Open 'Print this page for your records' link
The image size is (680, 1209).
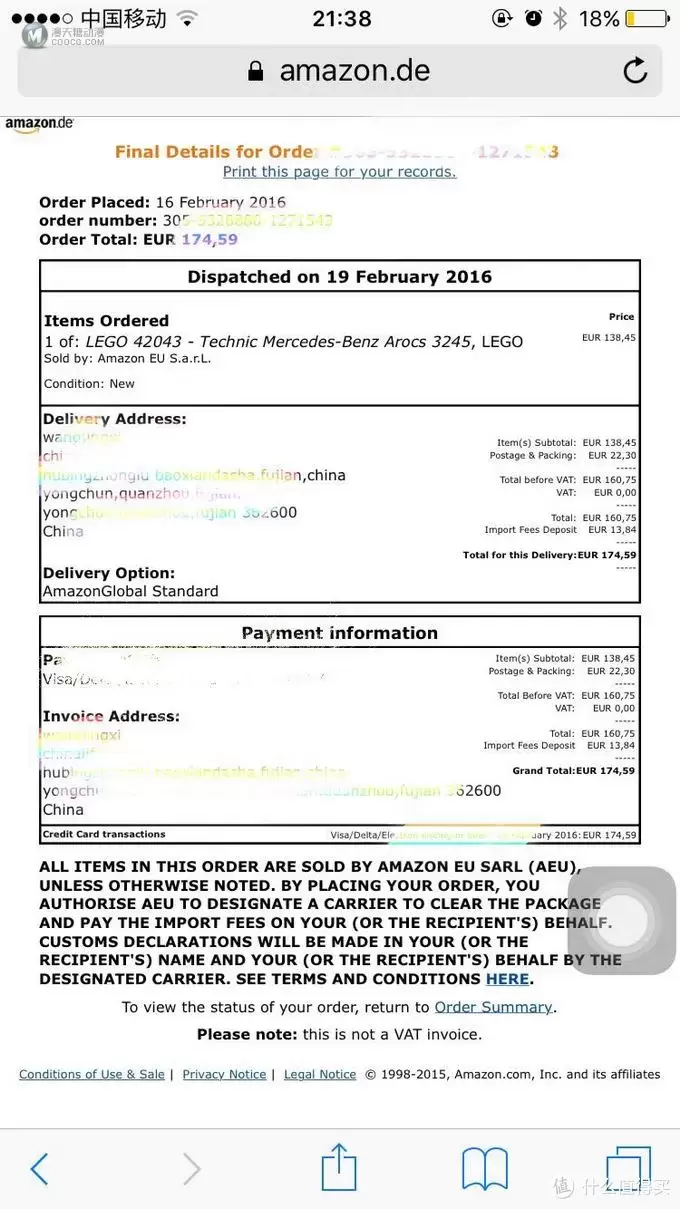click(339, 172)
